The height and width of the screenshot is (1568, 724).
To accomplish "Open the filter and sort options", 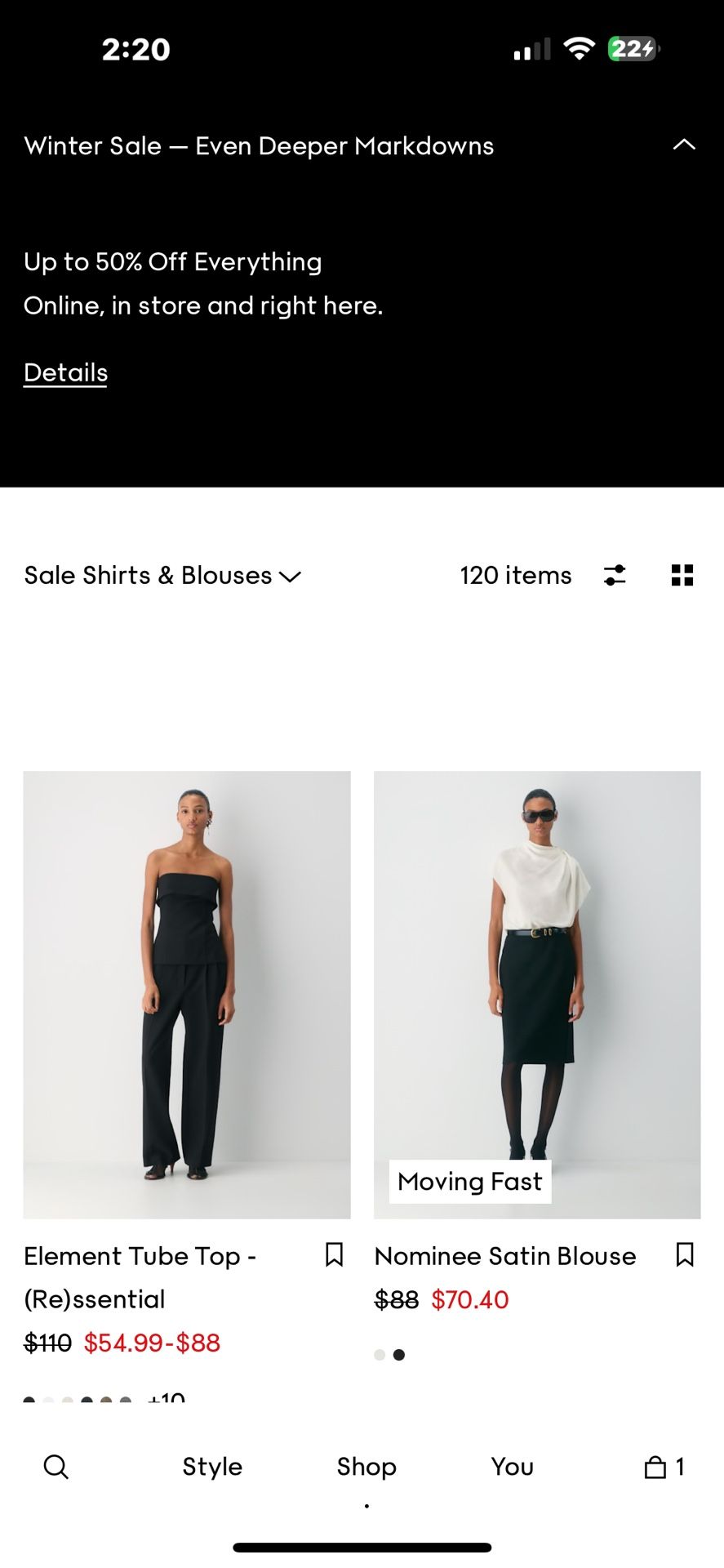I will click(x=615, y=576).
